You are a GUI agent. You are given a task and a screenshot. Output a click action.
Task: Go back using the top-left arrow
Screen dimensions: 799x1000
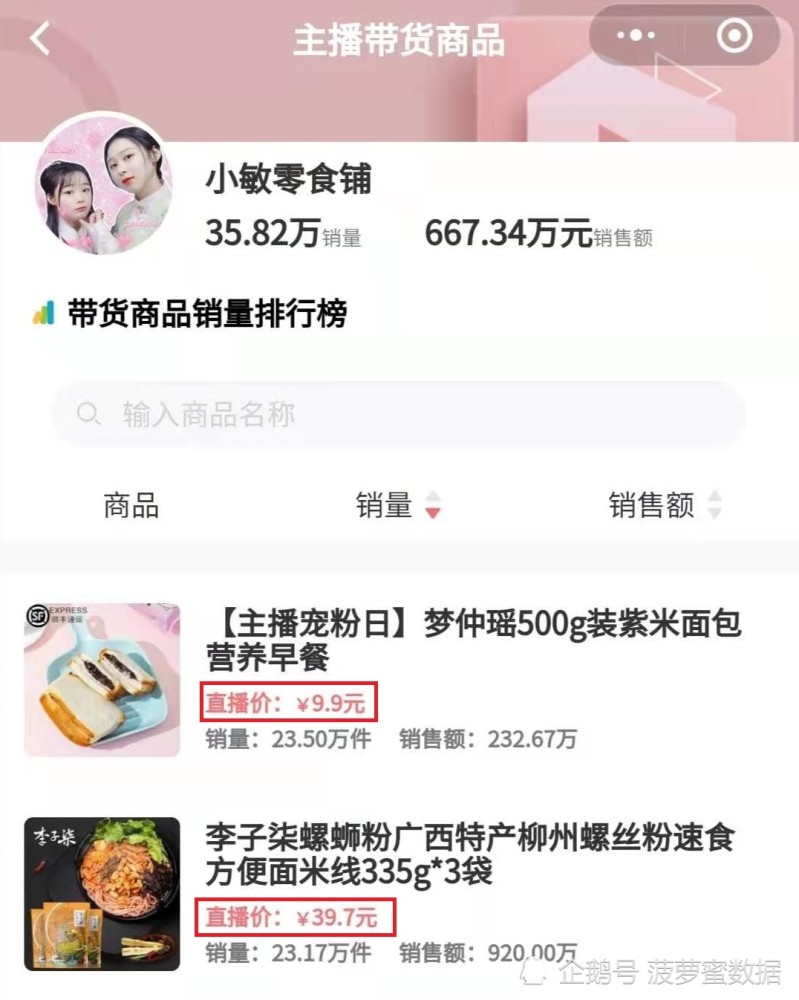click(x=40, y=39)
